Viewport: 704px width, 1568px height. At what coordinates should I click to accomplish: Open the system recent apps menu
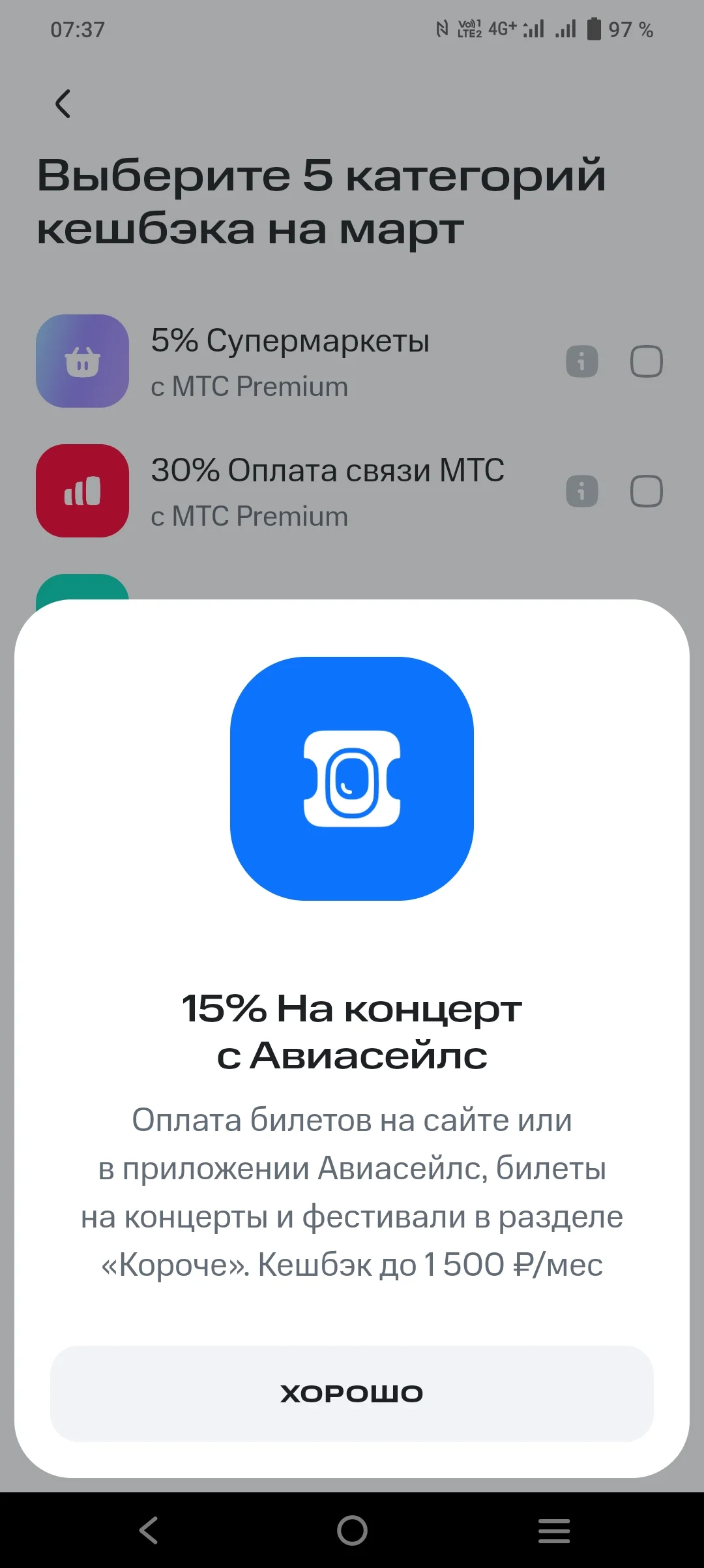click(554, 1530)
